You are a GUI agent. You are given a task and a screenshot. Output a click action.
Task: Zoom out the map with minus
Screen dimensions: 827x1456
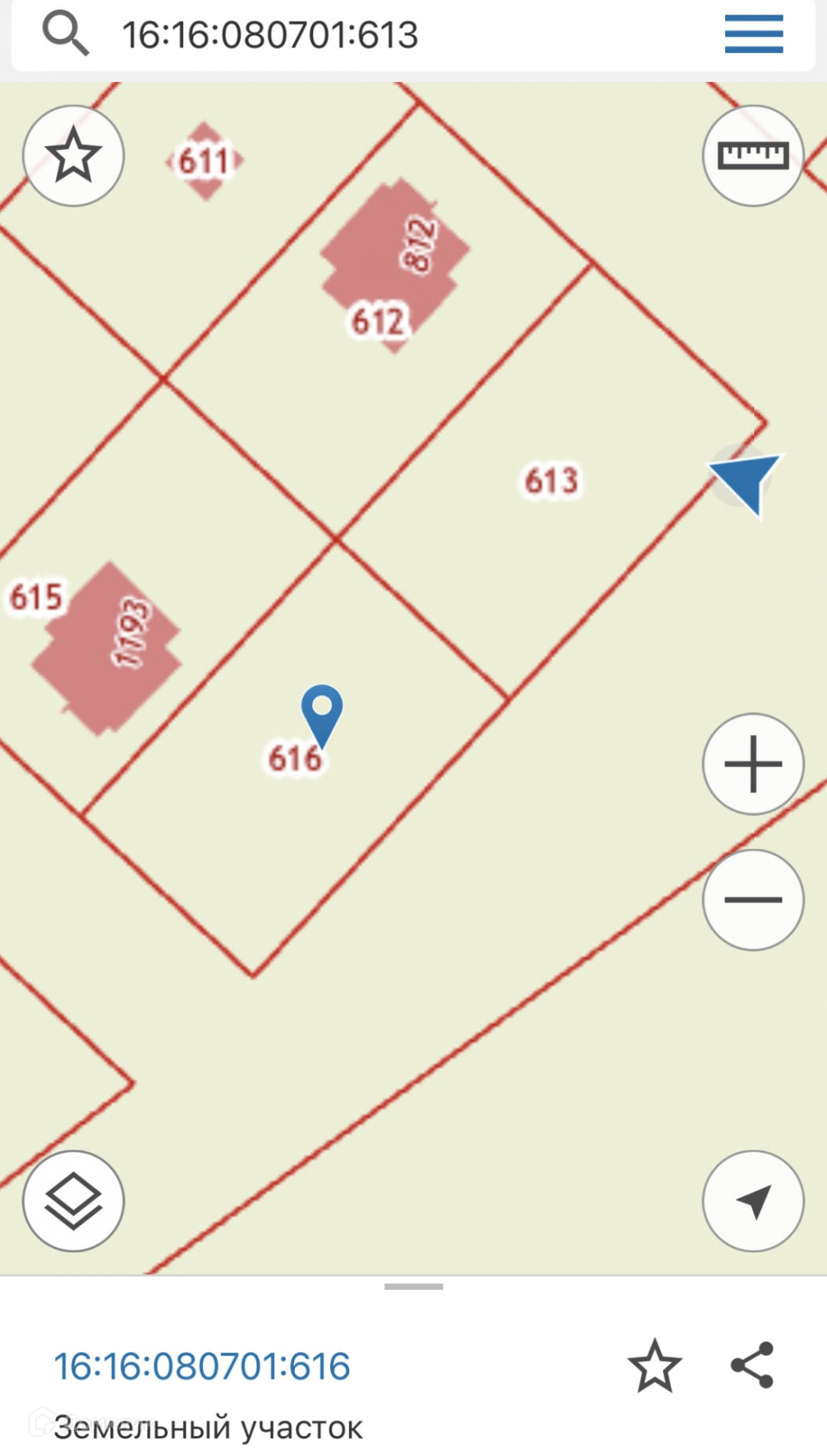(753, 899)
